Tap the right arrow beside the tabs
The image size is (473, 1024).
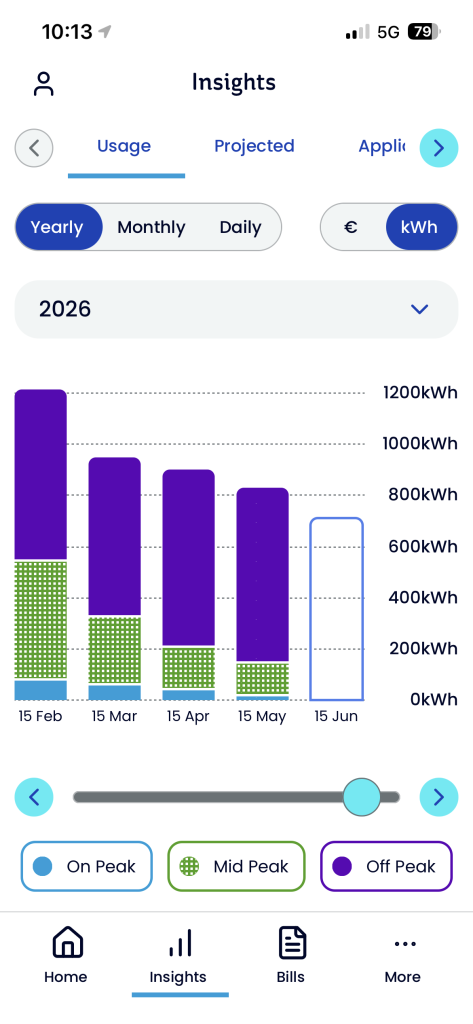click(438, 148)
